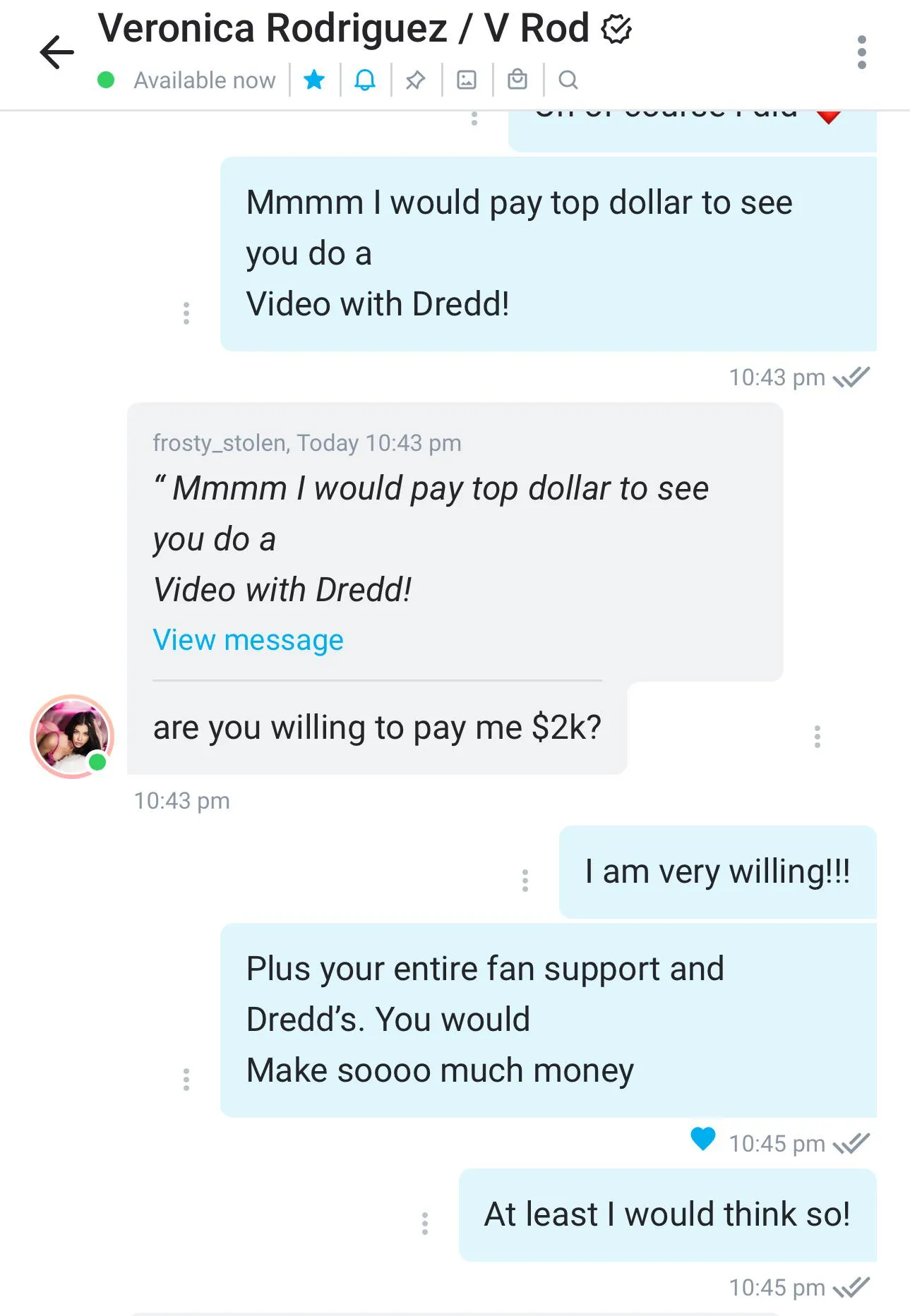The height and width of the screenshot is (1316, 910).
Task: Open options for "At least I would think so!"
Action: [x=424, y=1223]
